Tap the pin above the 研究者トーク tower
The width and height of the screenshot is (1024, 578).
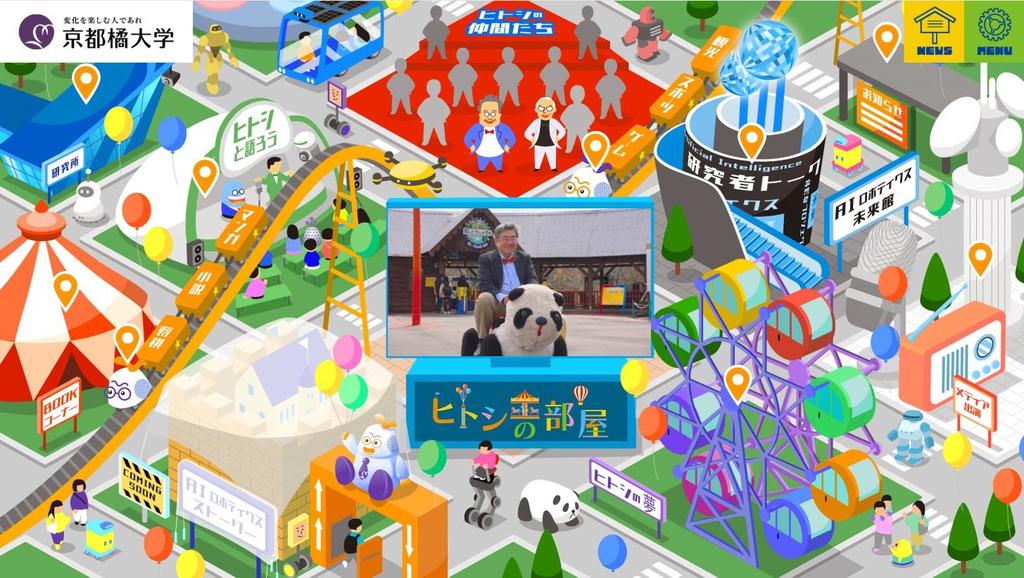pos(752,139)
